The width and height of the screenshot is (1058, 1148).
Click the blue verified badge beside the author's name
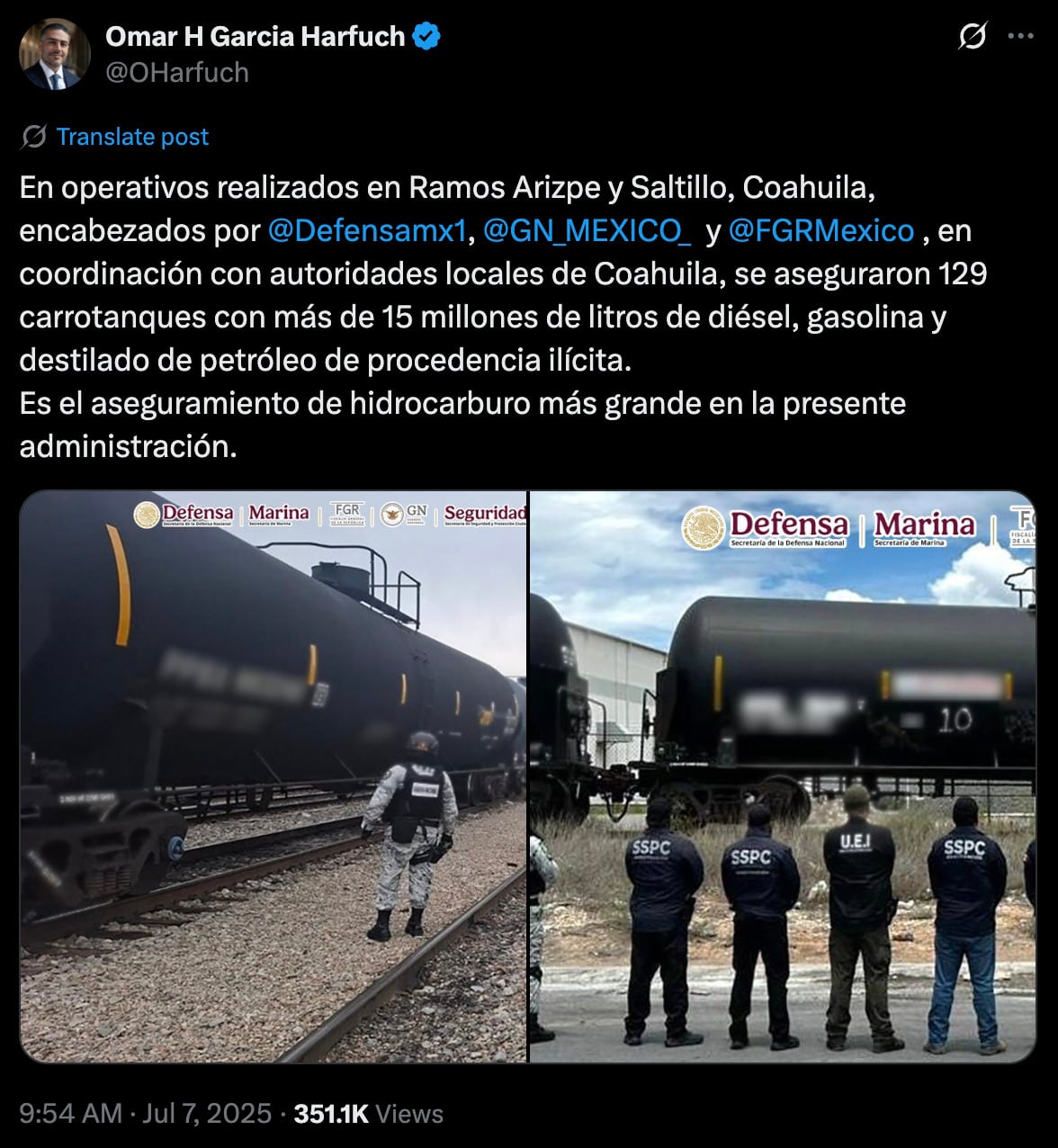point(424,37)
